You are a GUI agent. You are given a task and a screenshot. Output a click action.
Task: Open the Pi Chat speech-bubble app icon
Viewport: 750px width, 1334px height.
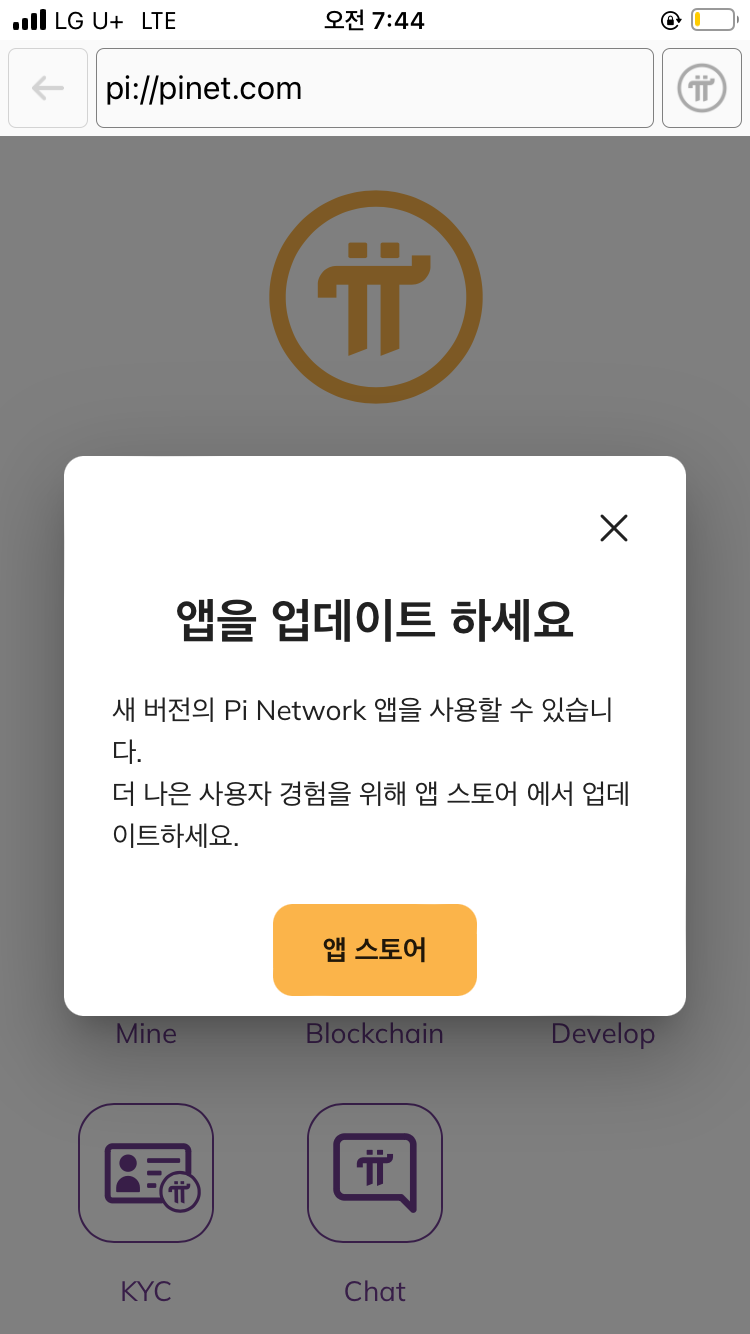tap(375, 1173)
